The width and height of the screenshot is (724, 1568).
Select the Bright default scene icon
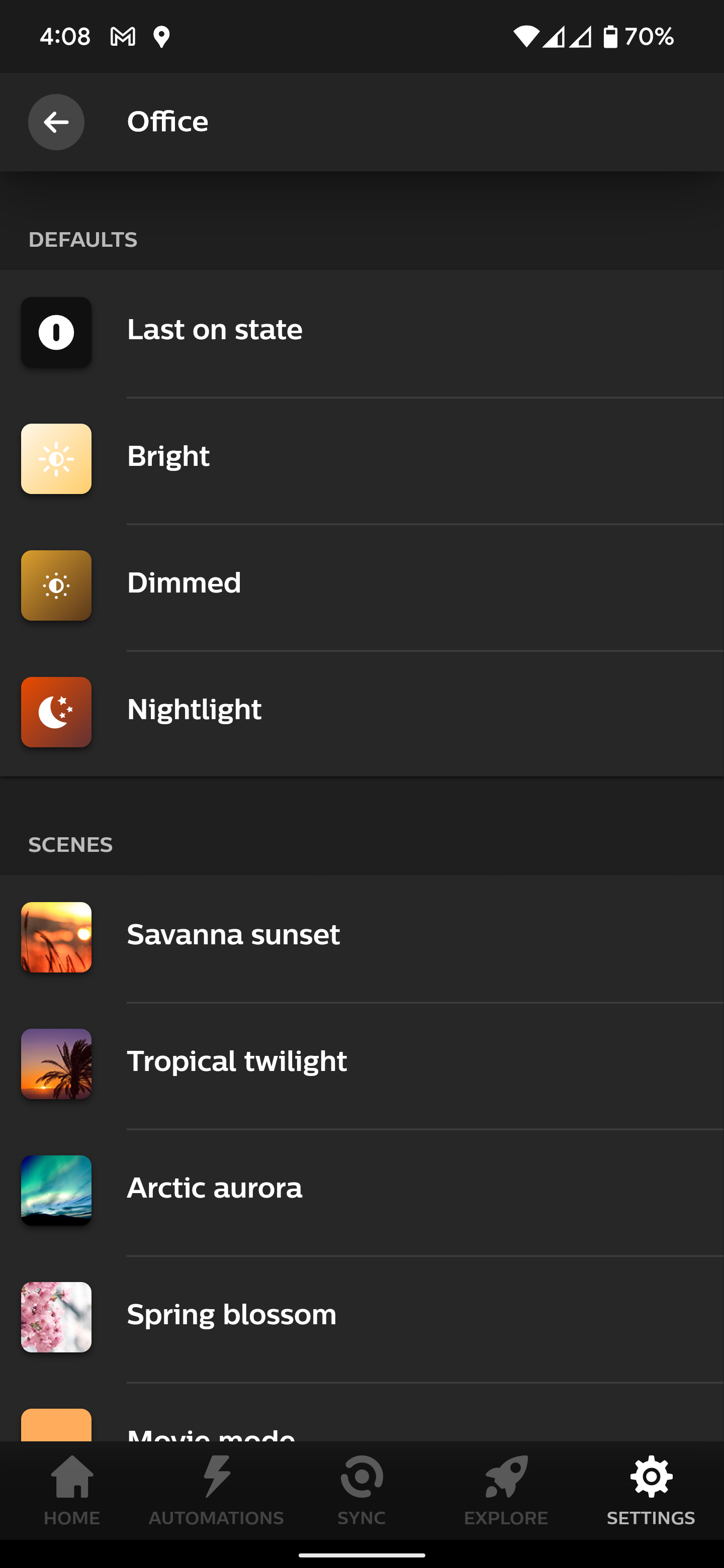[x=56, y=458]
